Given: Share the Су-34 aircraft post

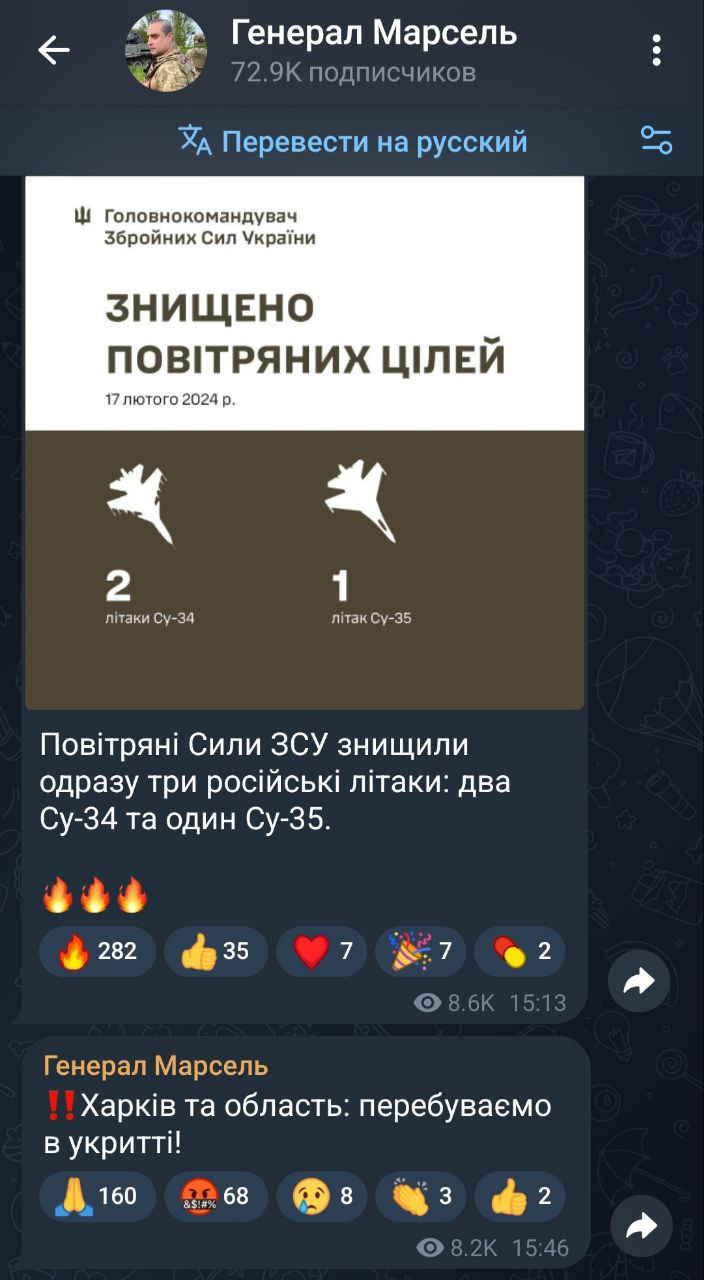Looking at the screenshot, I should pyautogui.click(x=638, y=982).
